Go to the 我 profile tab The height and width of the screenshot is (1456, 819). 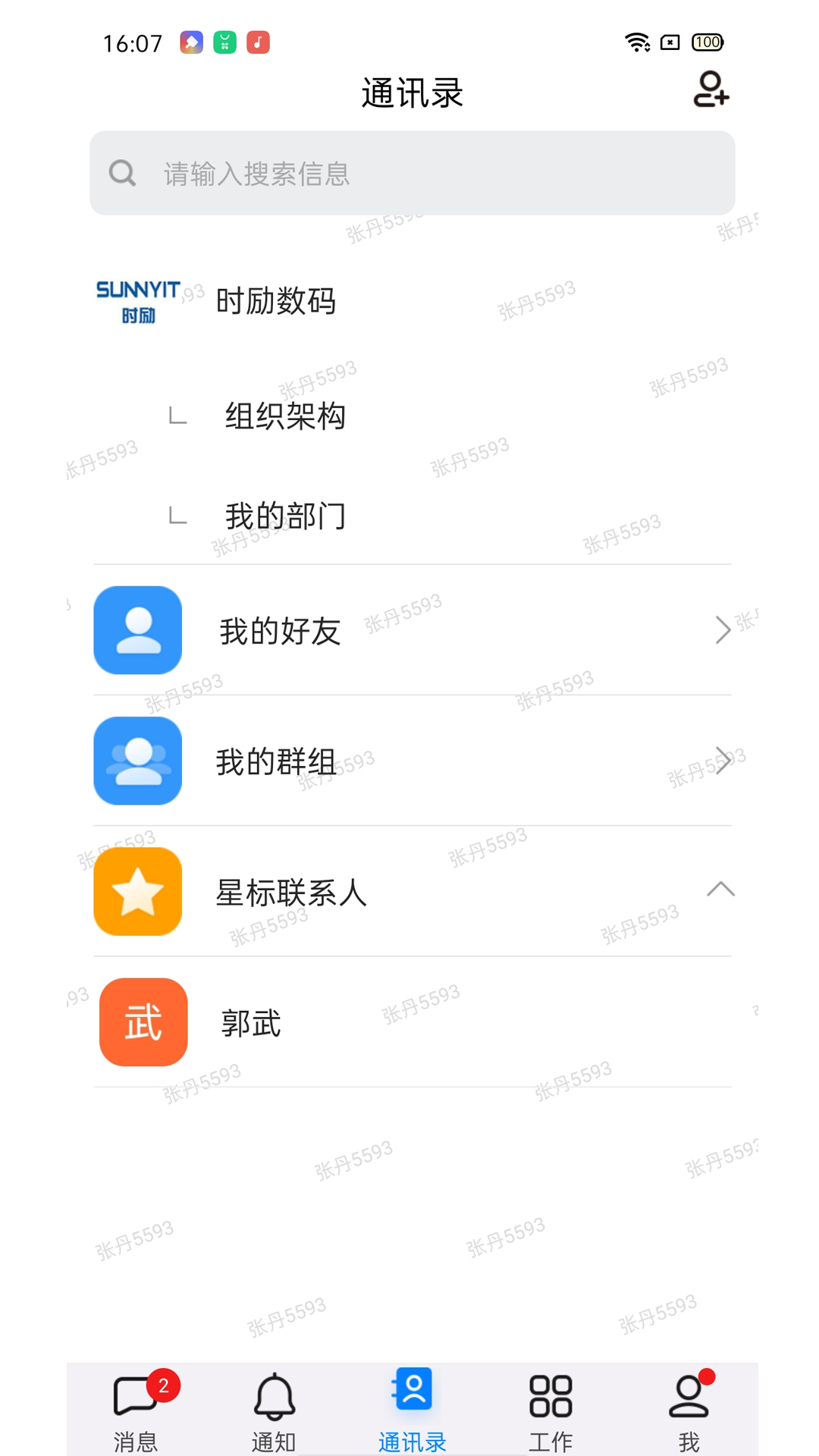[689, 1410]
